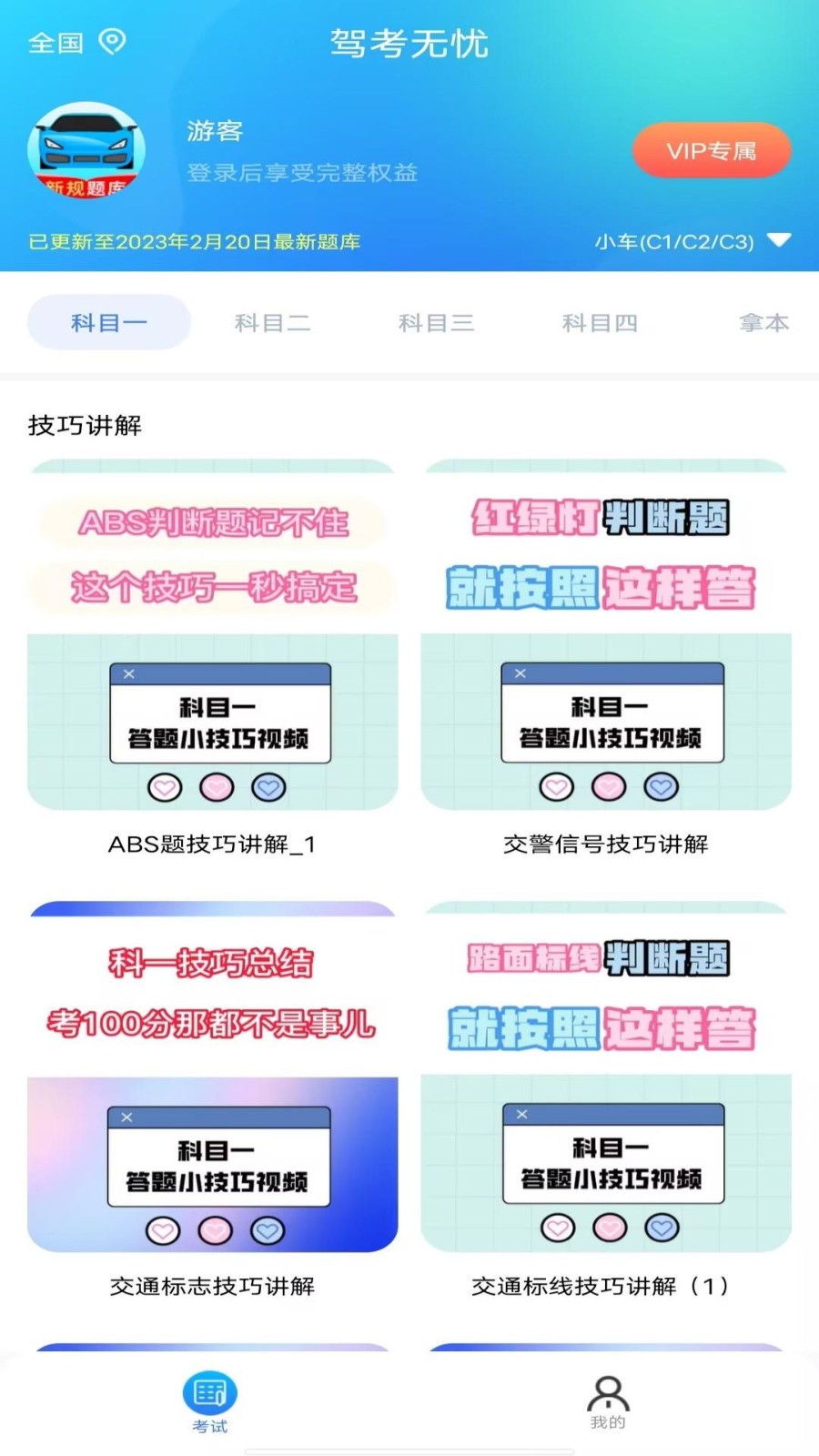Image resolution: width=819 pixels, height=1456 pixels.
Task: Tap the 全国 location selector
Action: (76, 43)
